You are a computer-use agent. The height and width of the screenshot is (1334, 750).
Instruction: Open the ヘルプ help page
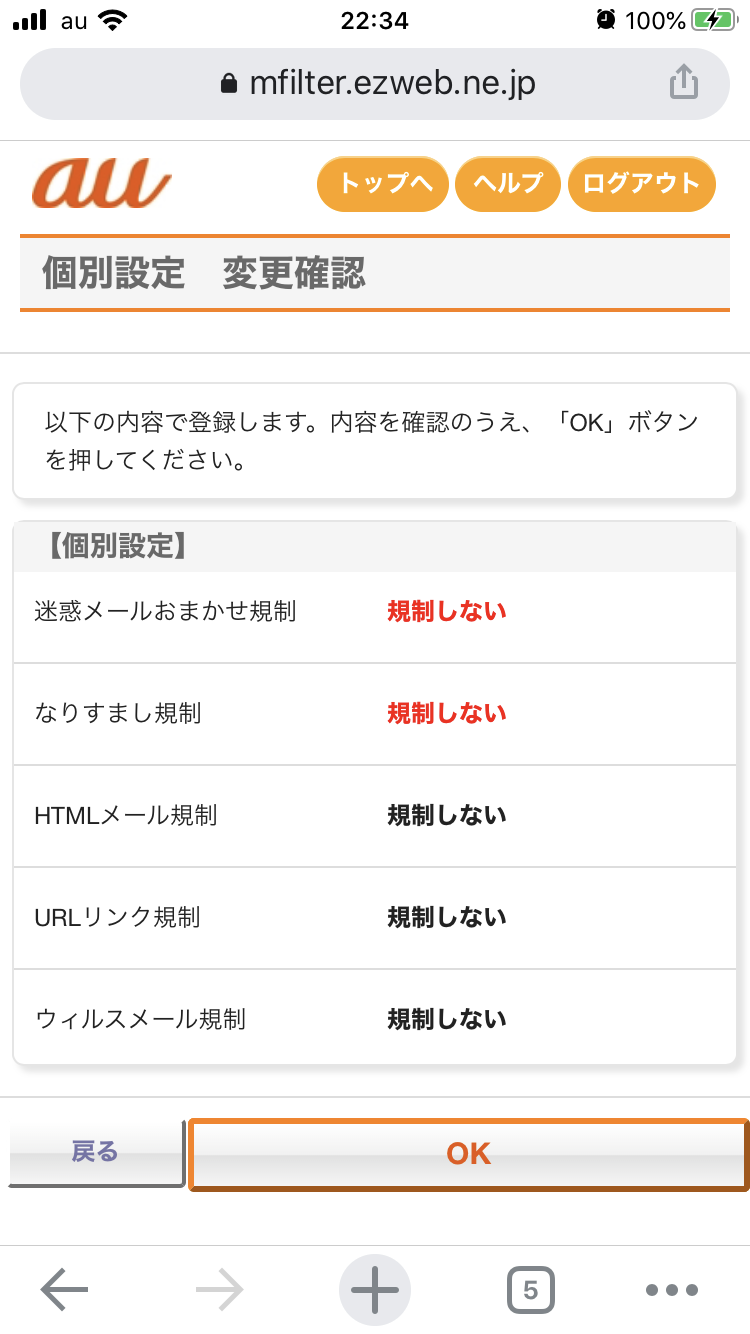pos(507,184)
